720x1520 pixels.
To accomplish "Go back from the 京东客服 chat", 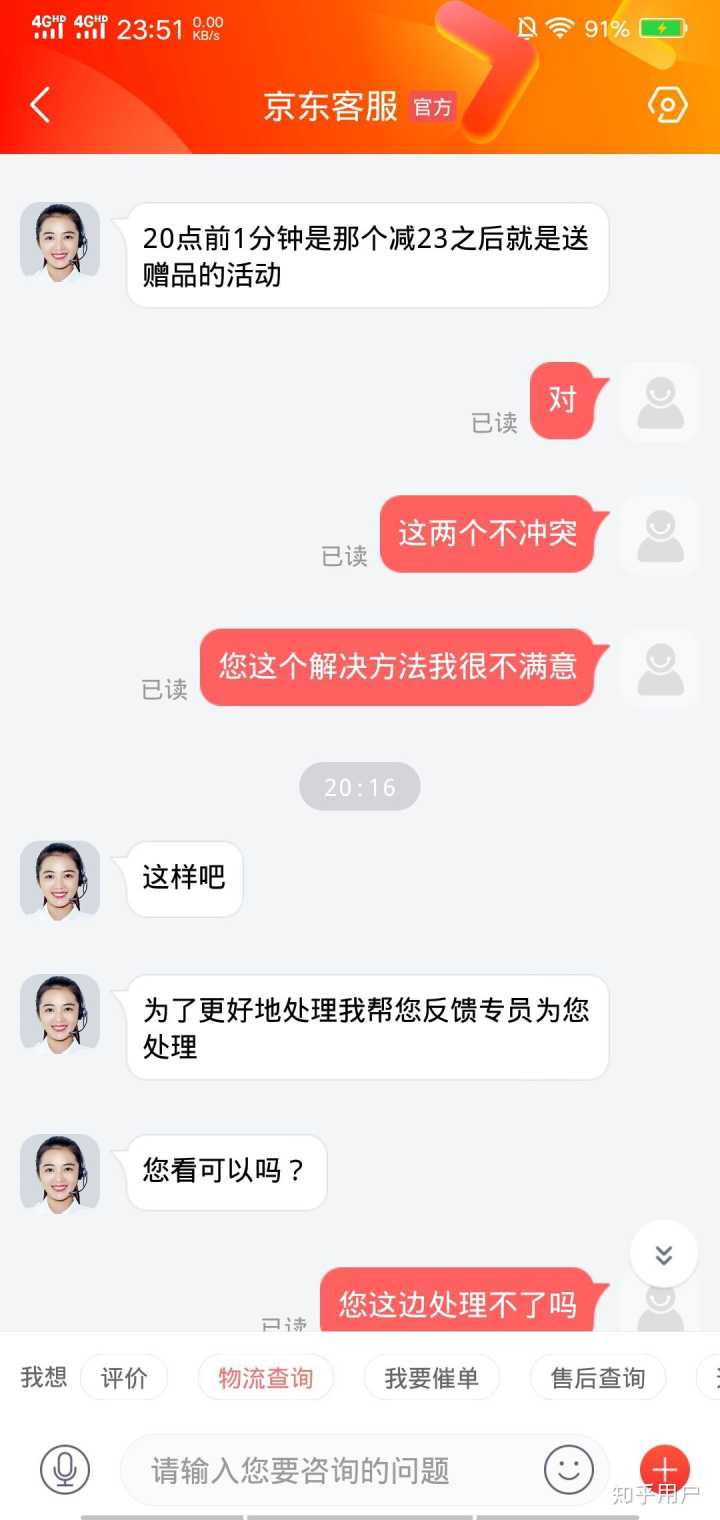I will tap(40, 105).
